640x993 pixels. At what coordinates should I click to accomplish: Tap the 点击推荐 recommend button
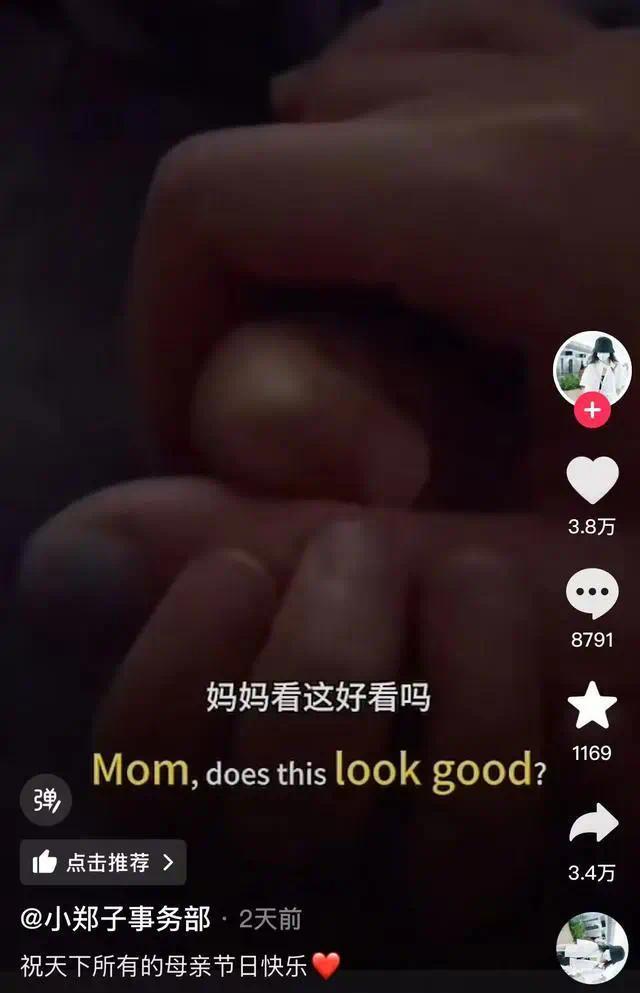pos(103,862)
